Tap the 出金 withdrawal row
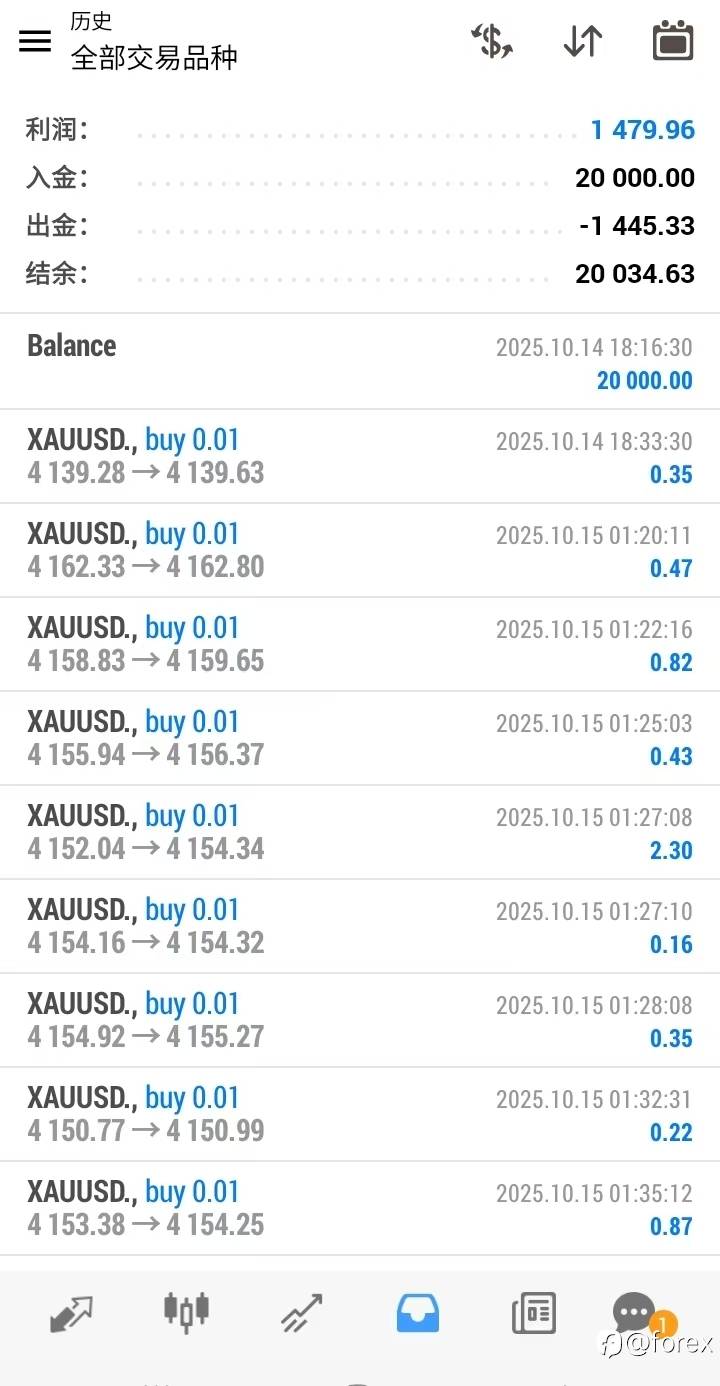720x1386 pixels. (360, 226)
